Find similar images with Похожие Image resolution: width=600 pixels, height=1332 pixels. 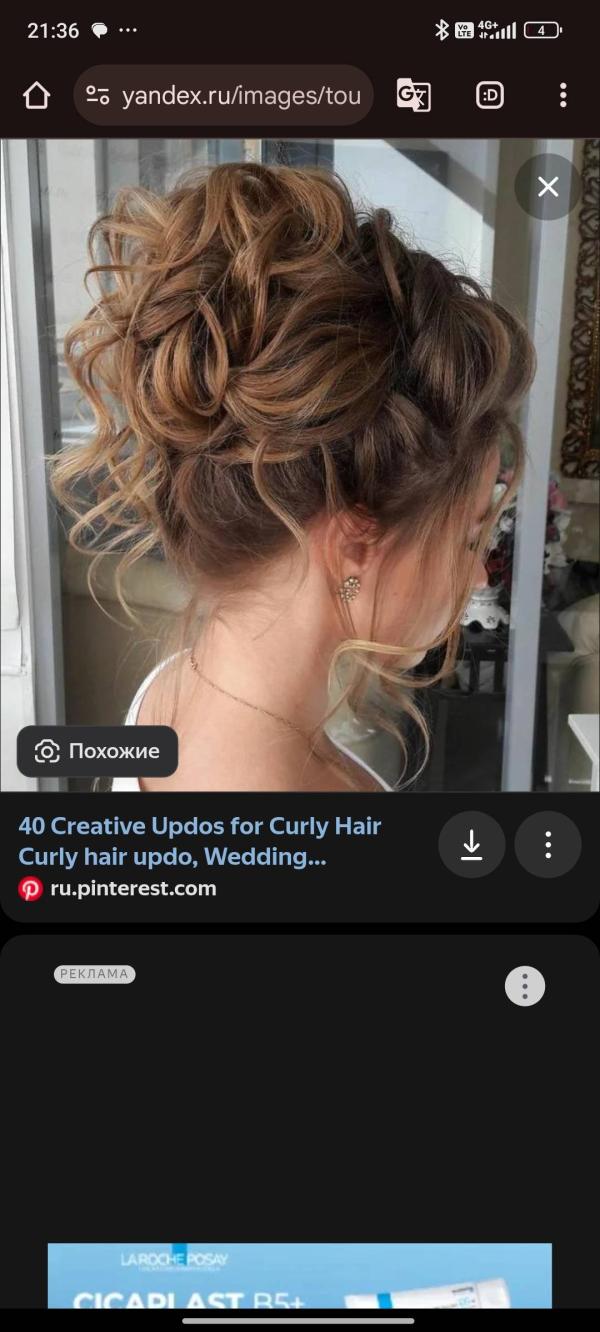[97, 751]
